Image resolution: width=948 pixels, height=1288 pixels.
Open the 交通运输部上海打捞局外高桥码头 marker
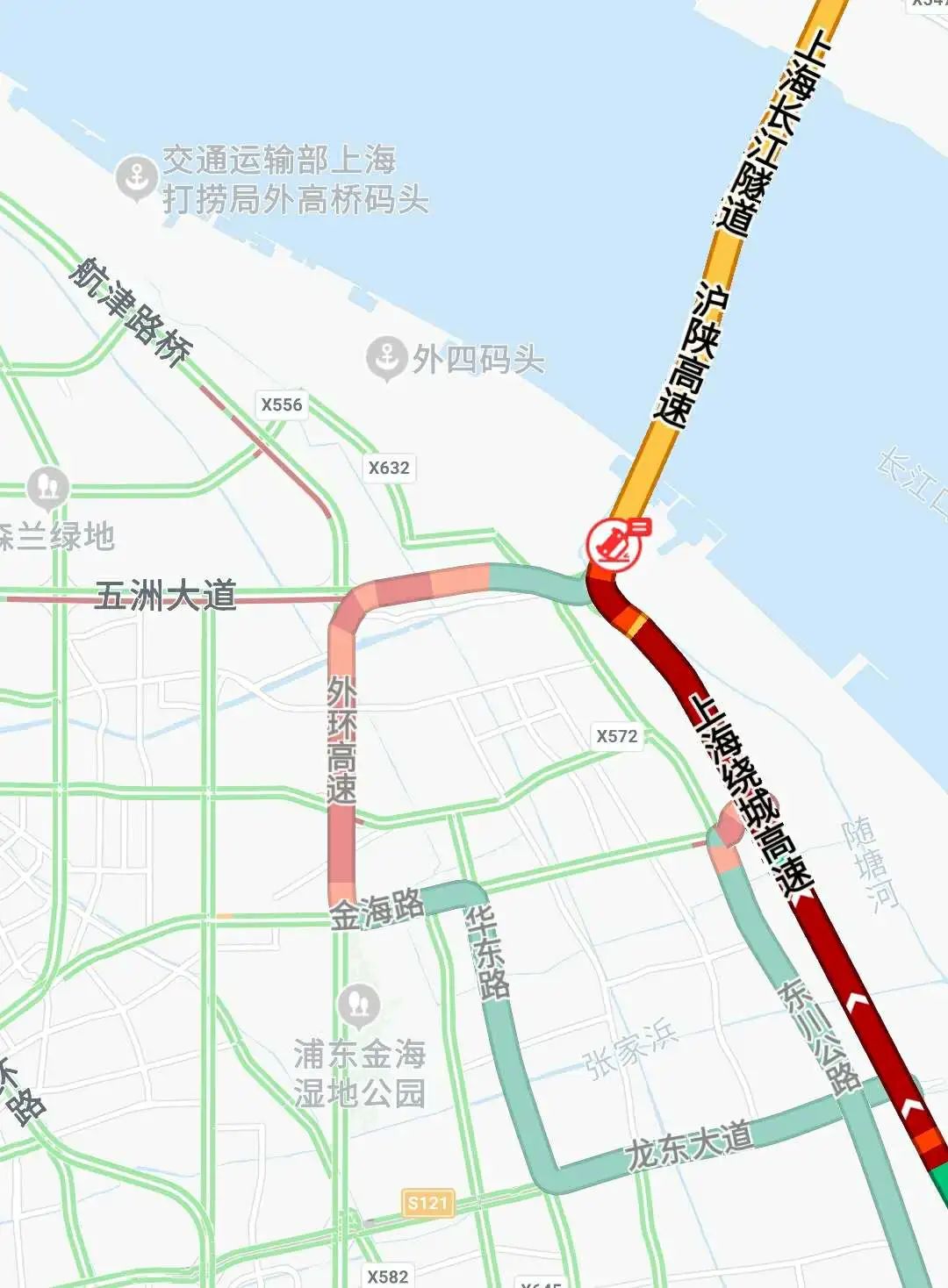(136, 177)
